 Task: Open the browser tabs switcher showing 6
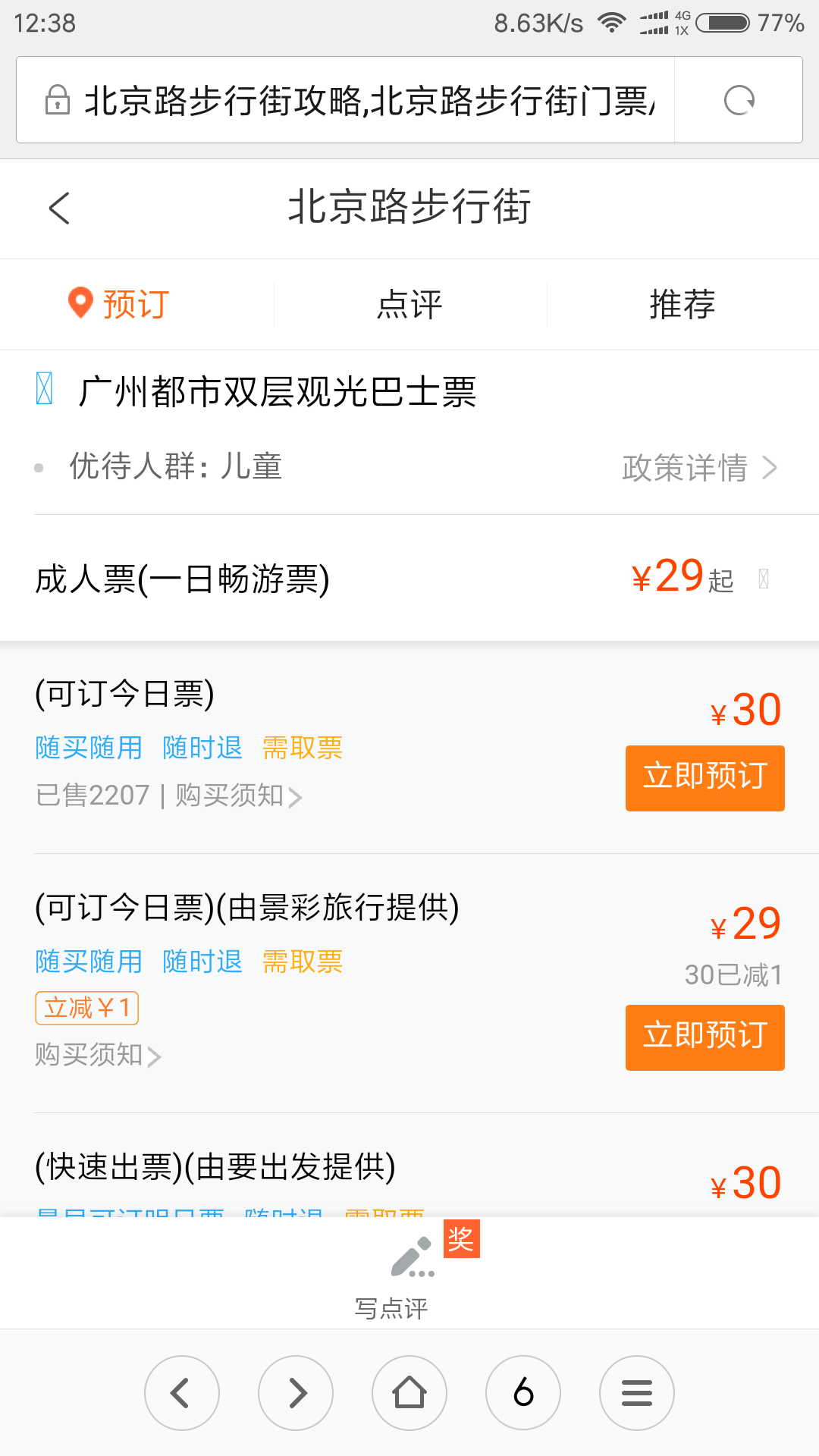[x=523, y=1393]
